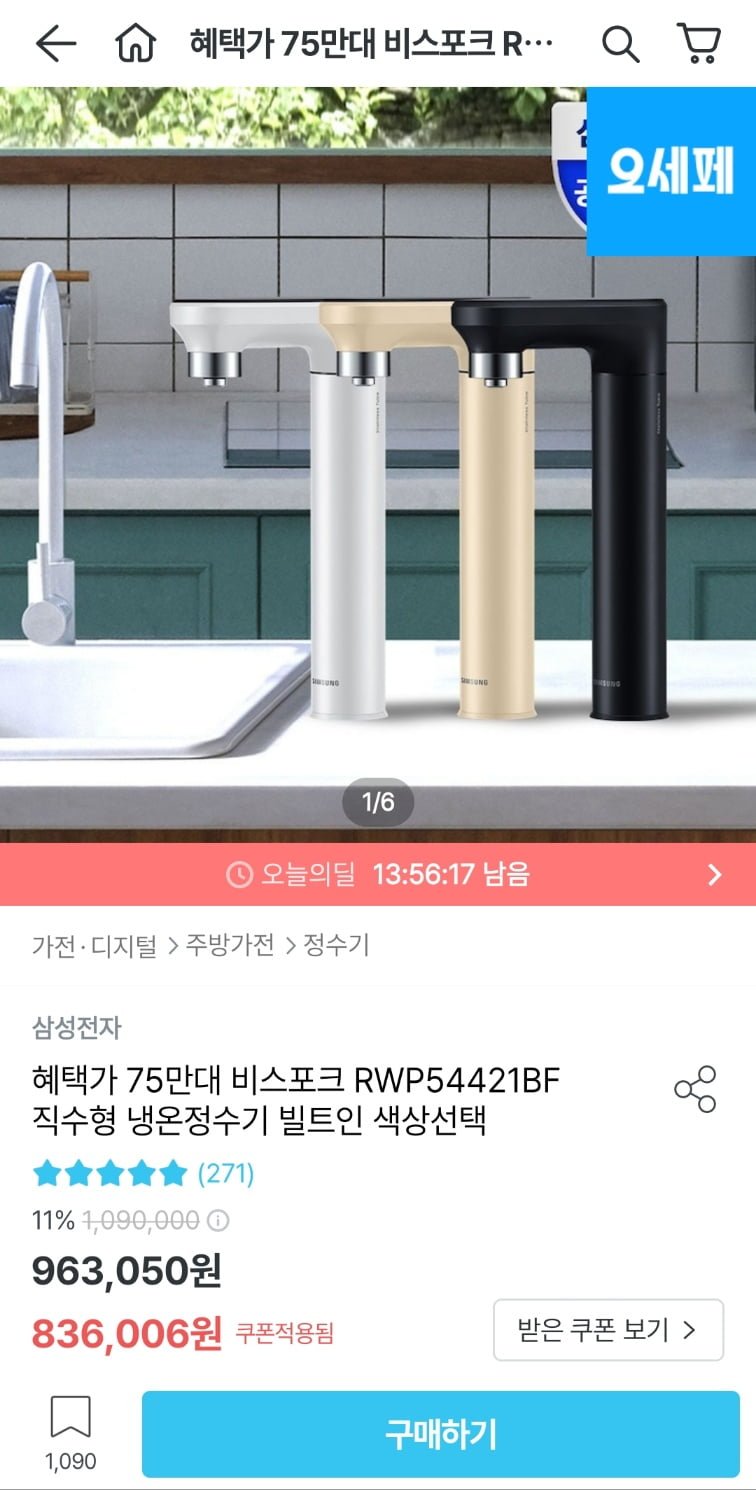
Task: Open search with the magnifier icon
Action: [x=620, y=43]
